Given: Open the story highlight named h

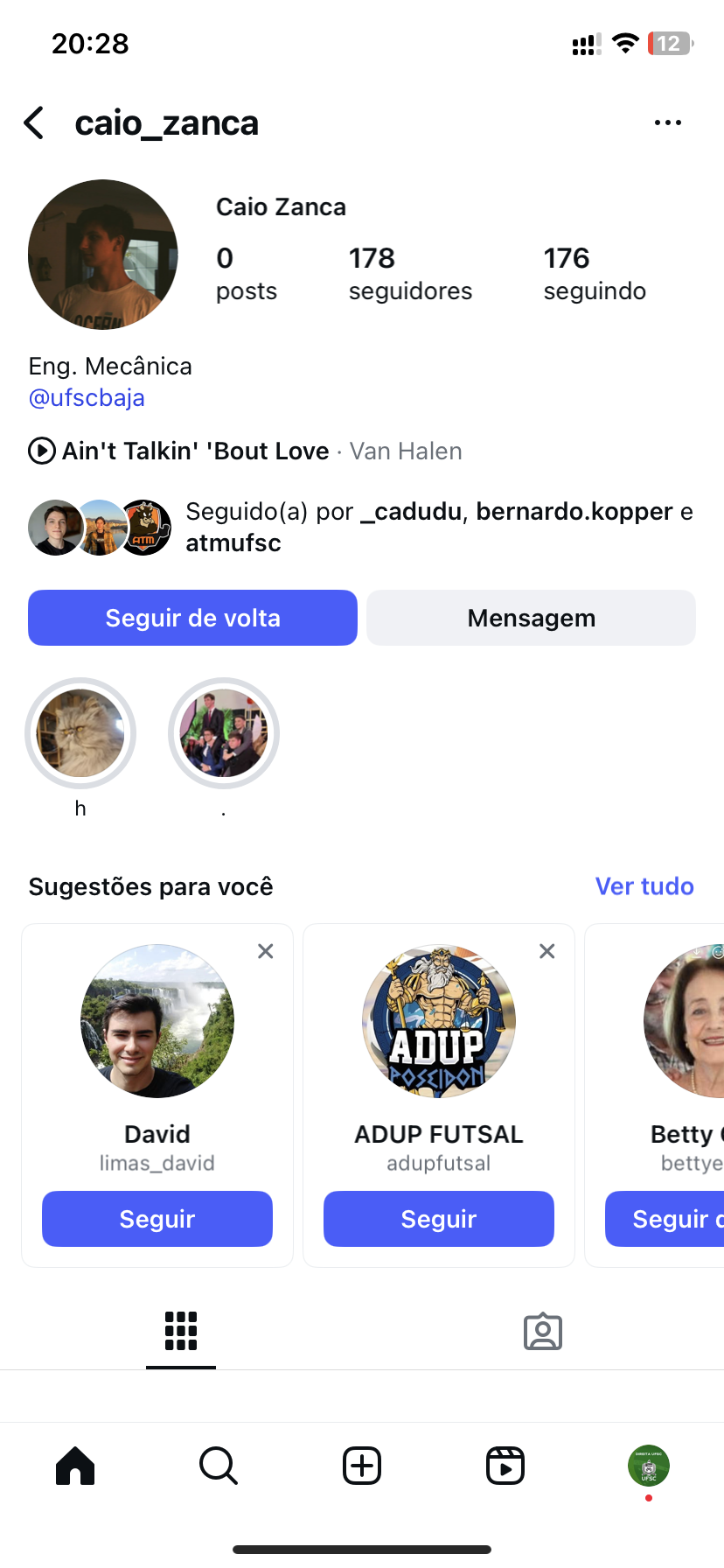Looking at the screenshot, I should pyautogui.click(x=80, y=733).
